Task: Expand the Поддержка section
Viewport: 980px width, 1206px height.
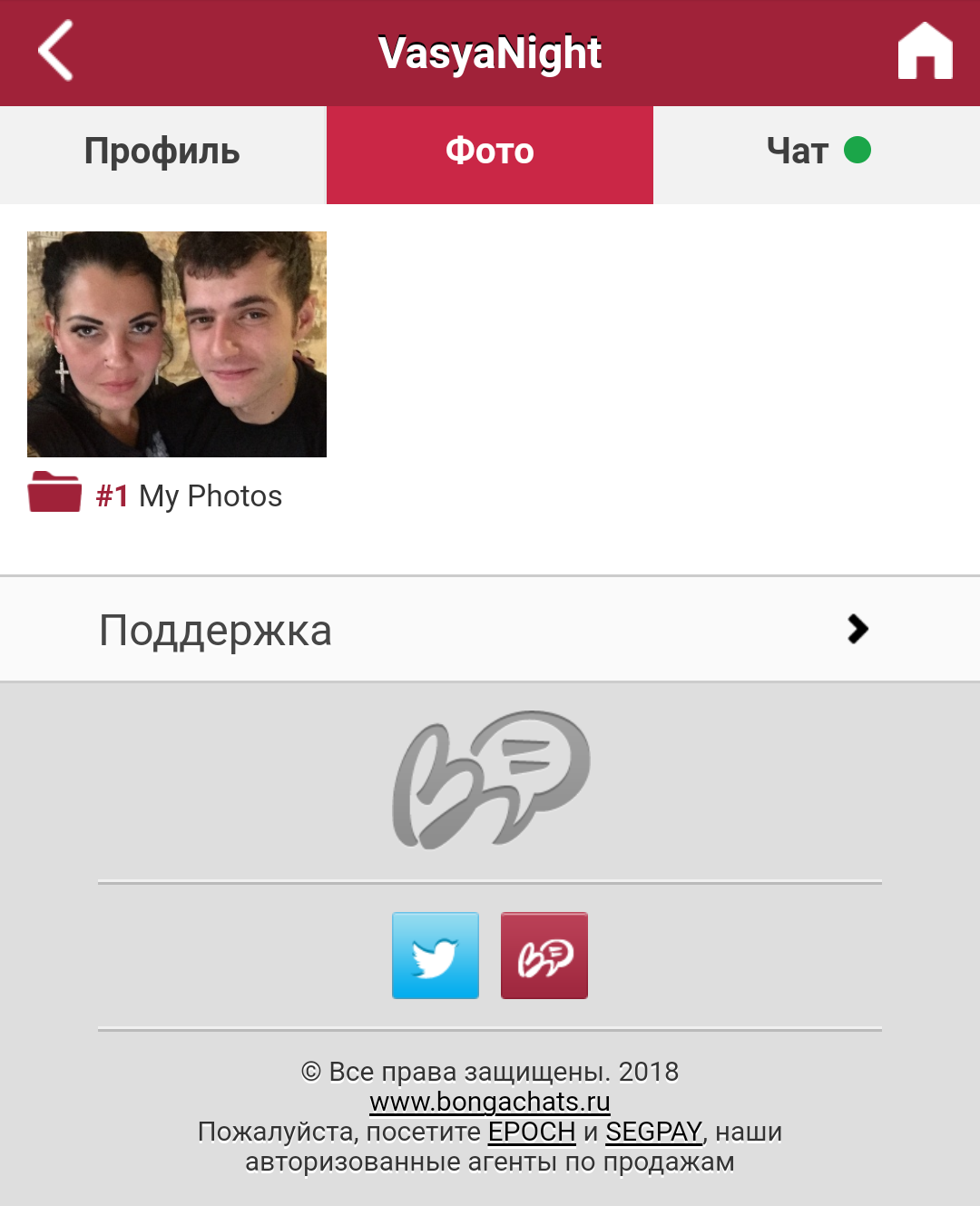Action: tap(490, 630)
